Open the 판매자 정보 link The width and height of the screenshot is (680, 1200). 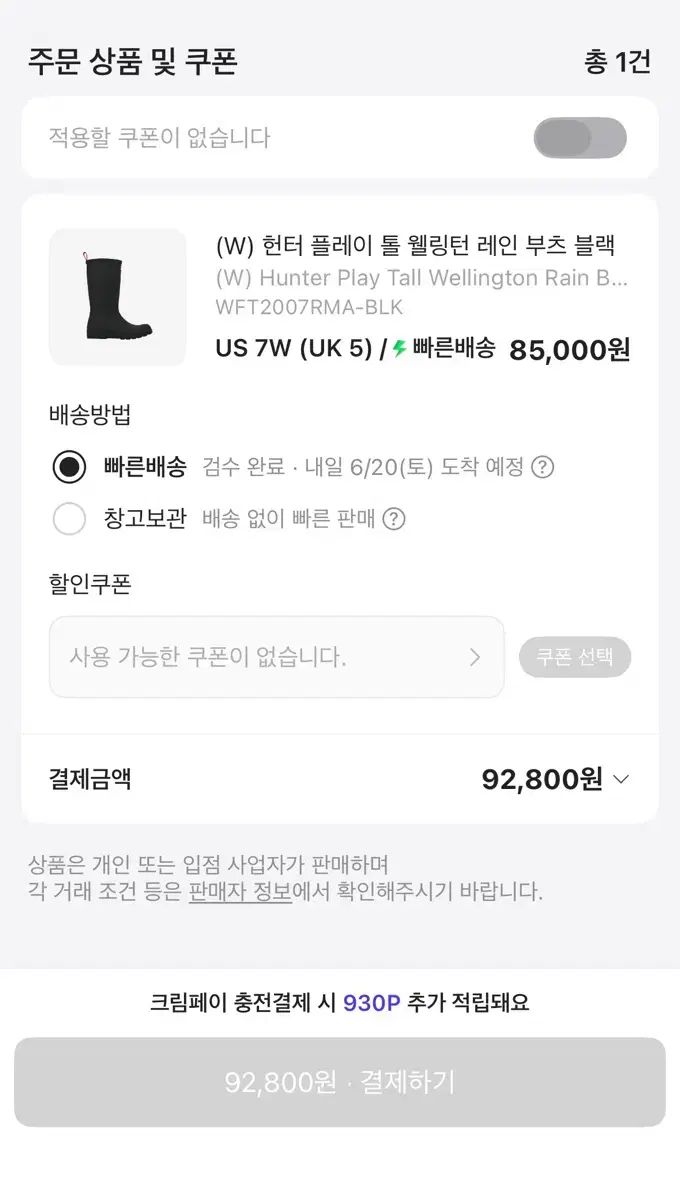click(x=240, y=891)
